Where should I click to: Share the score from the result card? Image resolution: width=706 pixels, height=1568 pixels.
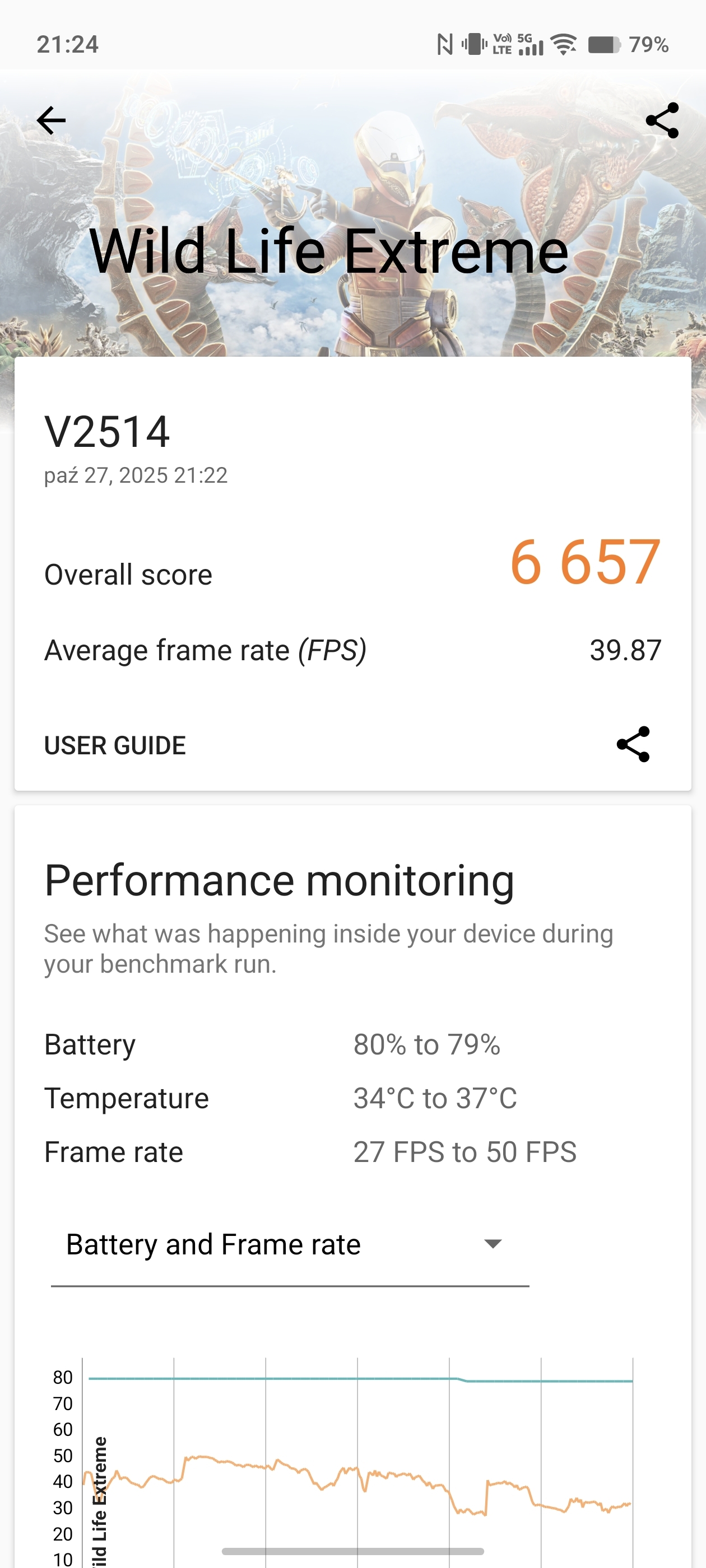pos(633,744)
